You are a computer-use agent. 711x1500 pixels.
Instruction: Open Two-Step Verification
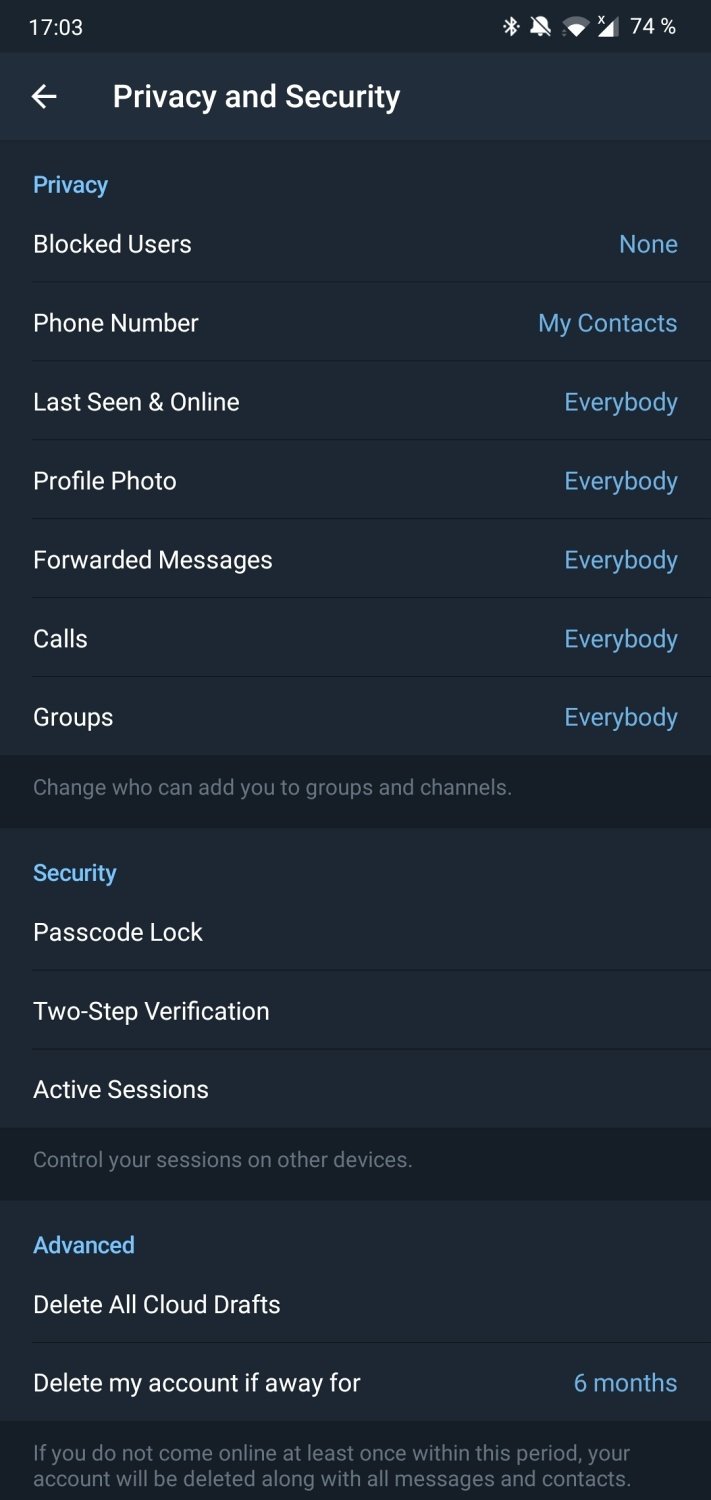[x=355, y=1011]
